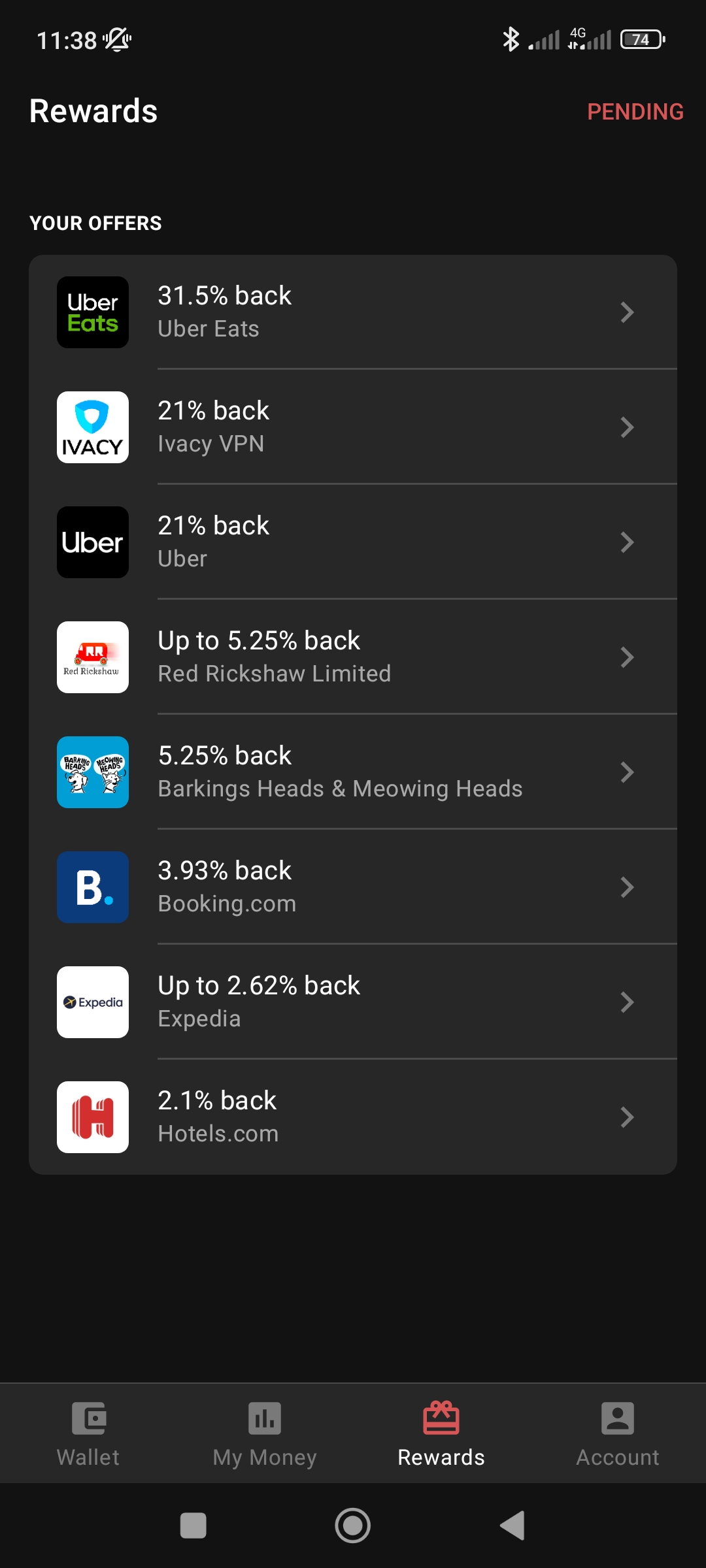
Task: Tap the Rewards tab
Action: [441, 1434]
